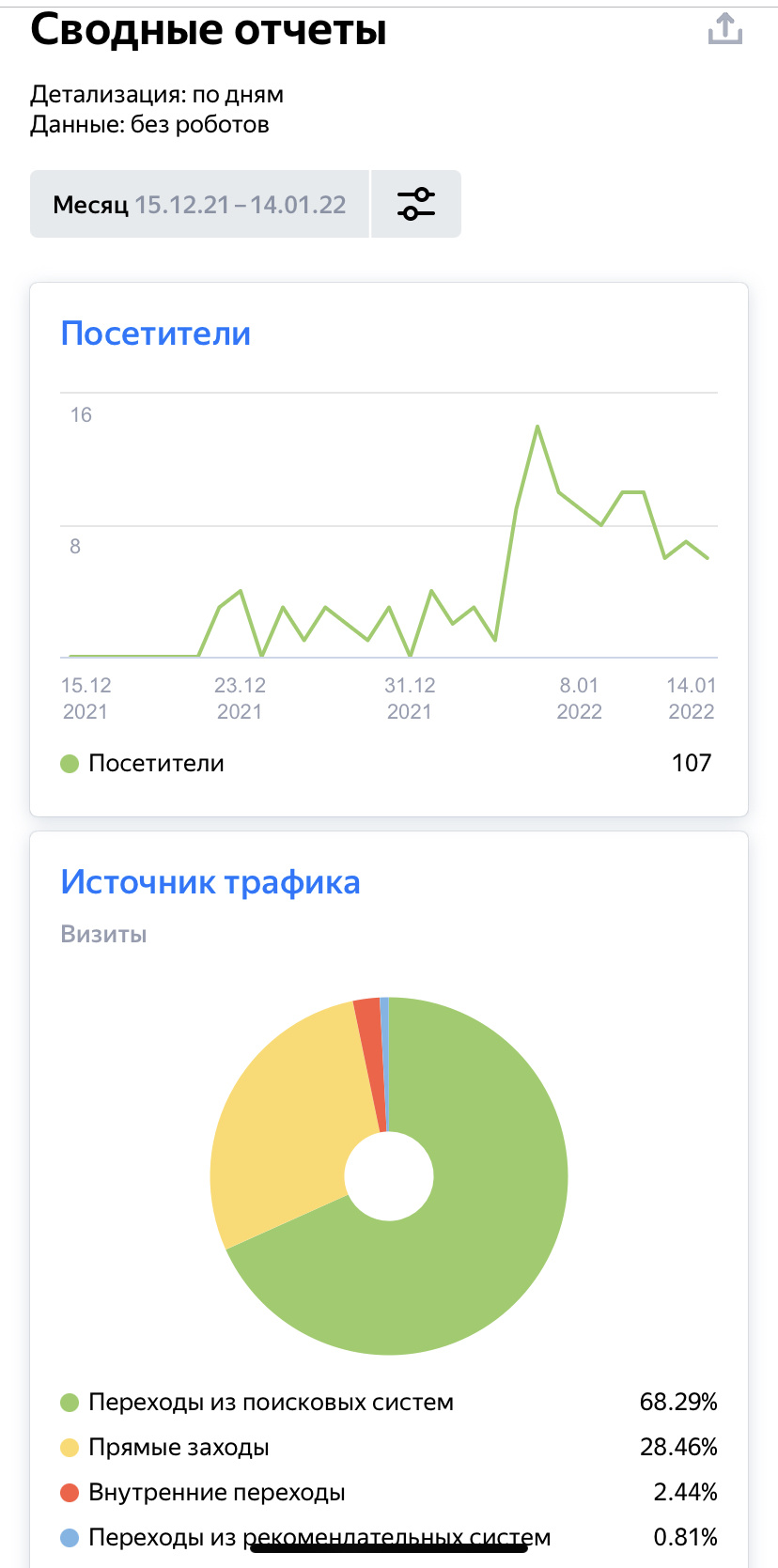Open the Посетители report
This screenshot has height=1568, width=778.
[x=156, y=334]
